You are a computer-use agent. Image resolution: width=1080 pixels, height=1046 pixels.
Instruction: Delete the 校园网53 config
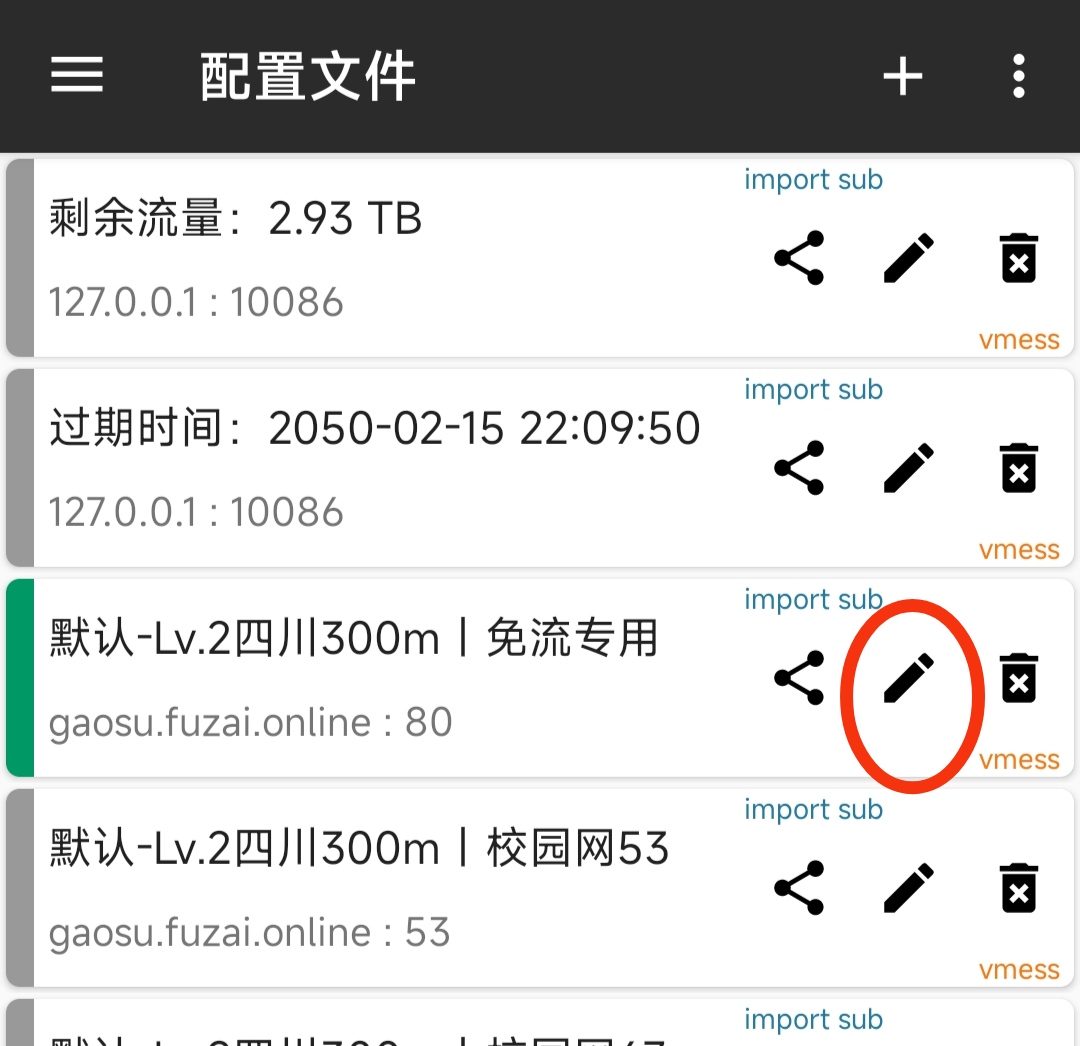point(1018,888)
